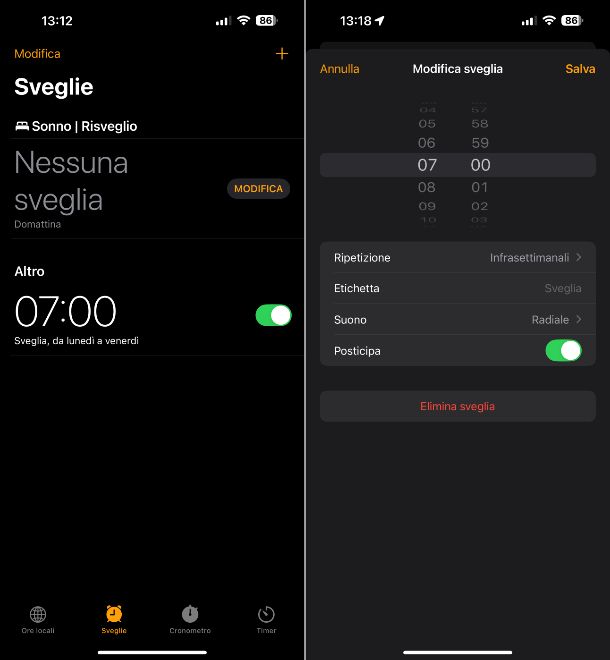
Task: Tap Modifica at the top of Sveglie
Action: click(37, 54)
